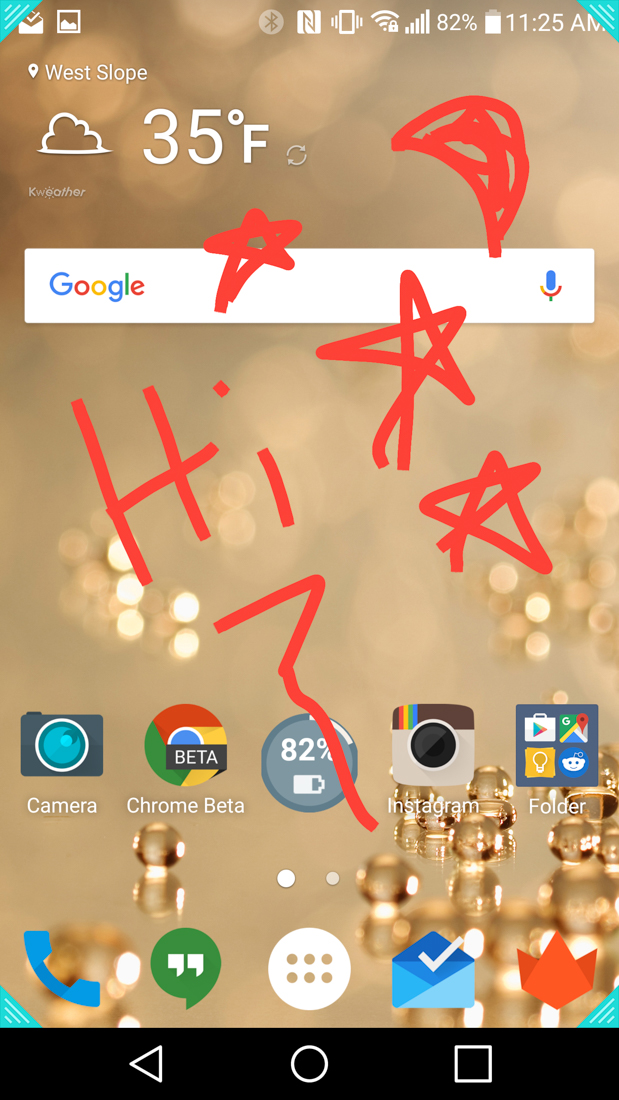Open Instagram
The image size is (619, 1100).
[433, 745]
